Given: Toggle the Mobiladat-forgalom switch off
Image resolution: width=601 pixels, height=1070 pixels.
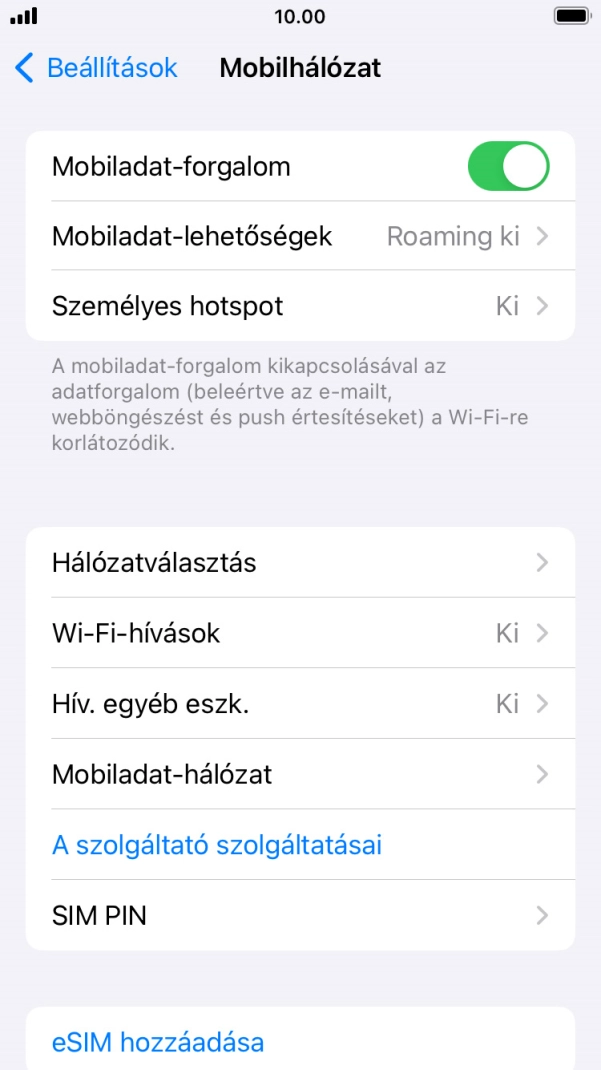Looking at the screenshot, I should [x=508, y=167].
